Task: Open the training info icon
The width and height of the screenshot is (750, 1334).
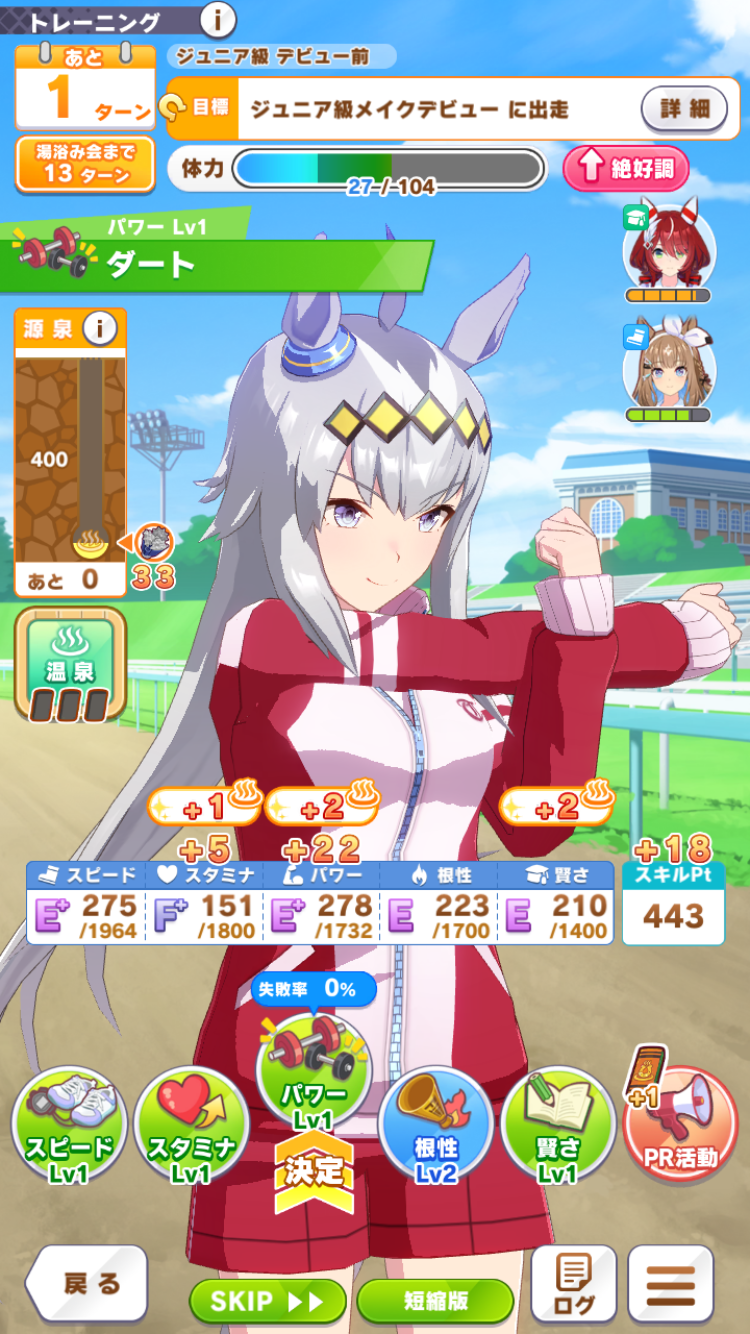Action: (218, 19)
